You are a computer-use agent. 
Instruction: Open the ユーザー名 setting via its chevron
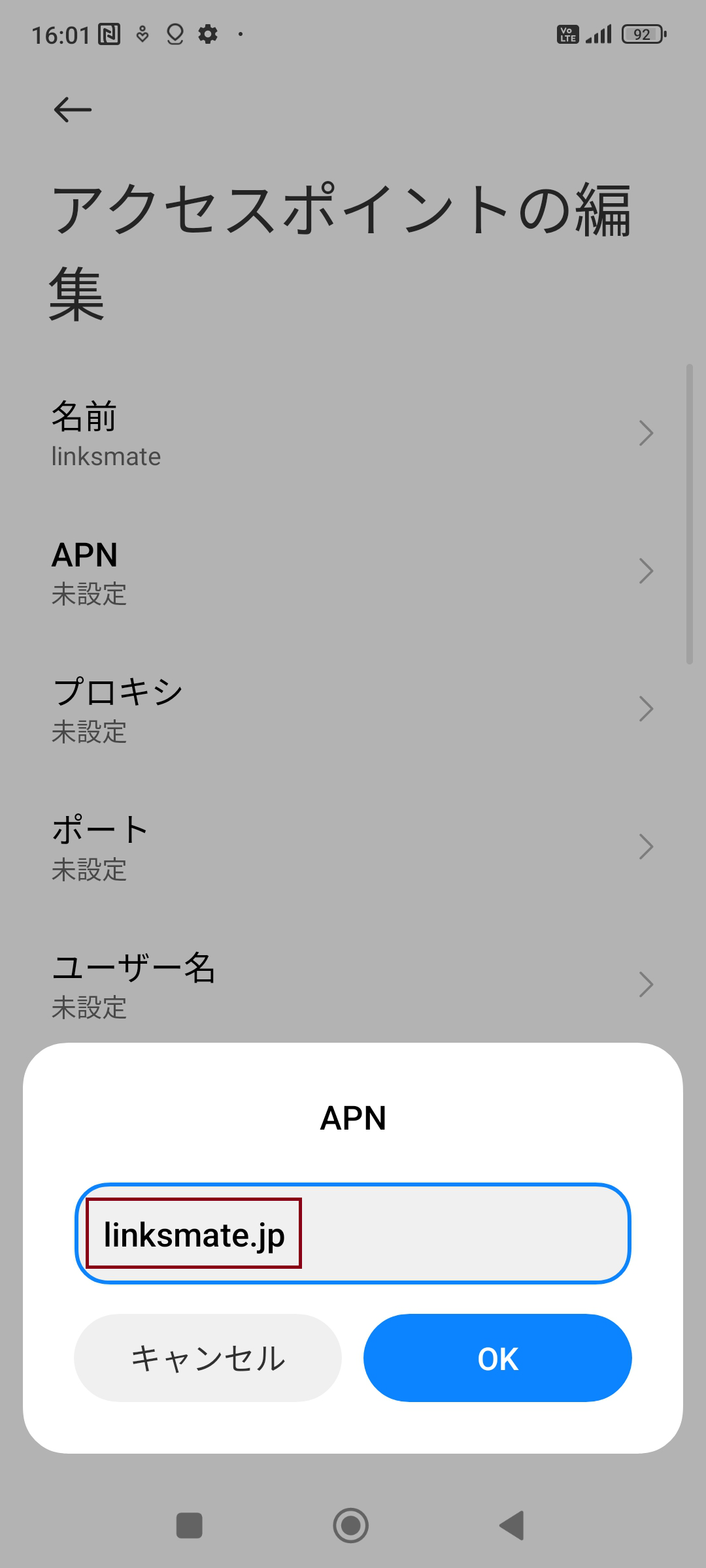[x=647, y=985]
